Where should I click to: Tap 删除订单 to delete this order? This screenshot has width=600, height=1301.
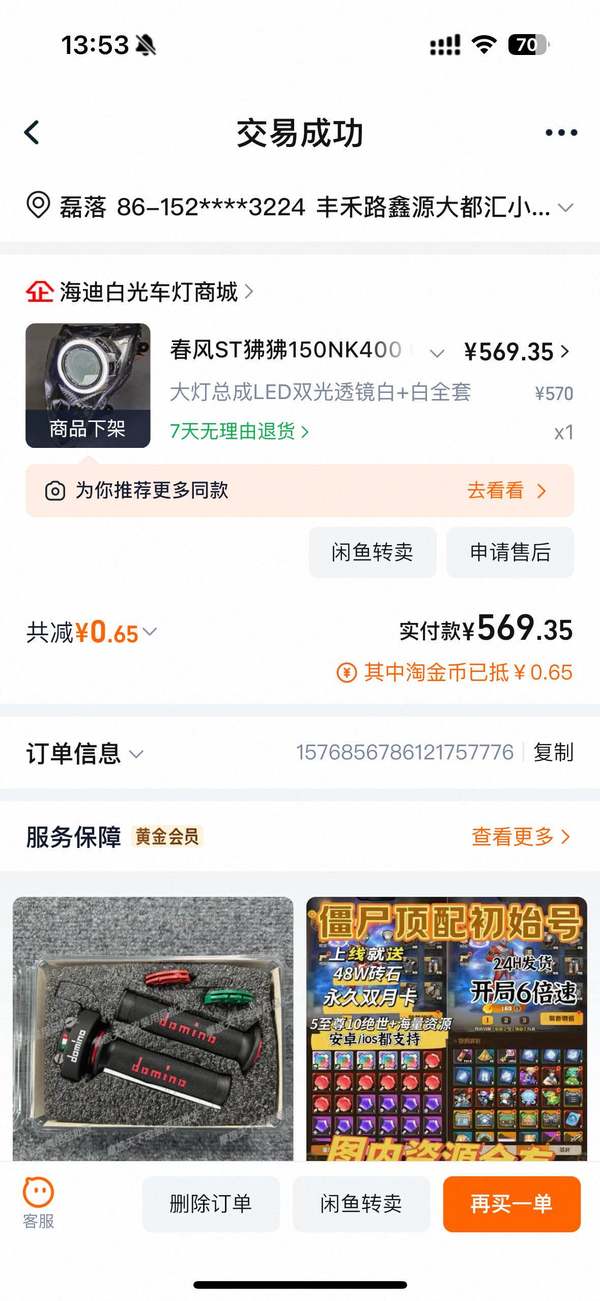[x=211, y=1203]
